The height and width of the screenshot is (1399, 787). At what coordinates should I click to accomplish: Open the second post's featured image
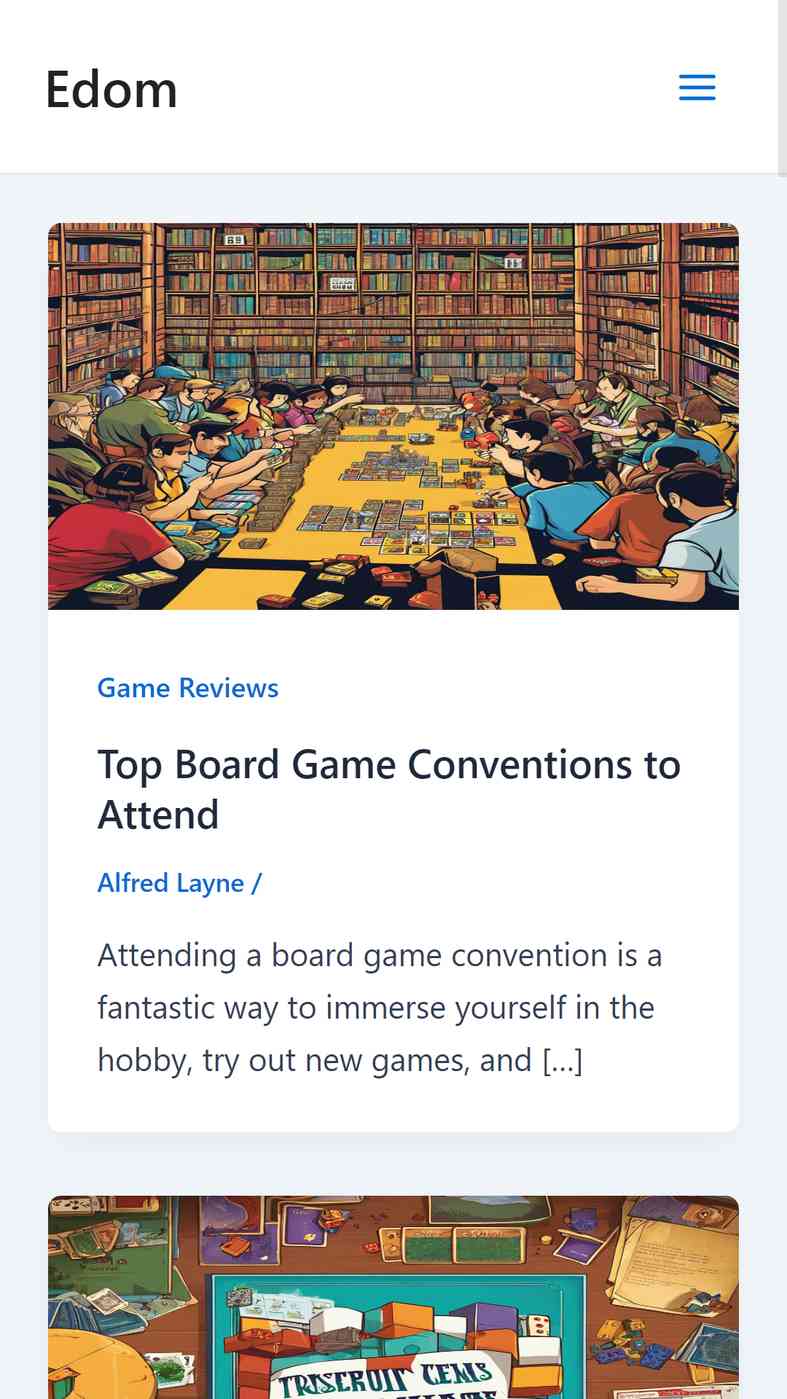(393, 1297)
